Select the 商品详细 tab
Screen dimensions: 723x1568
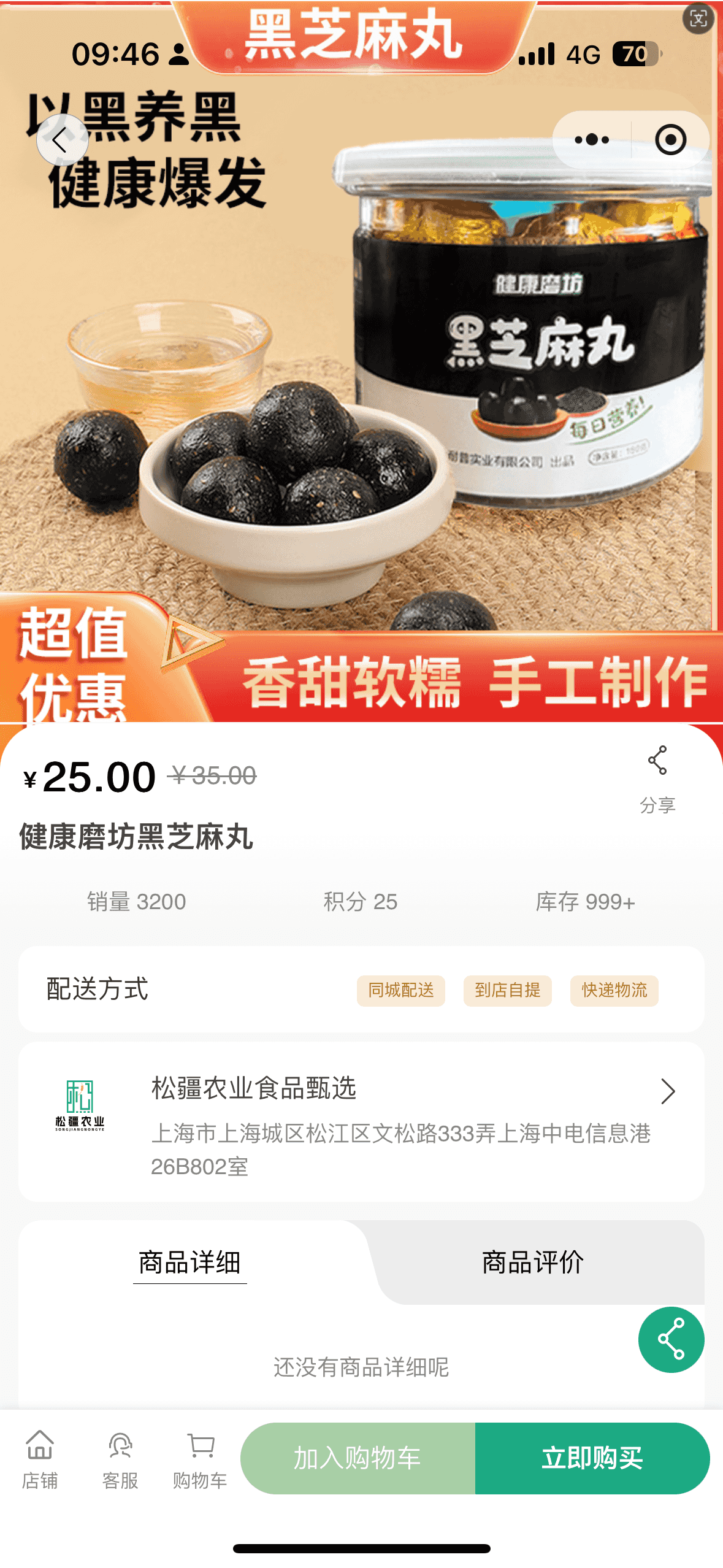[189, 1262]
